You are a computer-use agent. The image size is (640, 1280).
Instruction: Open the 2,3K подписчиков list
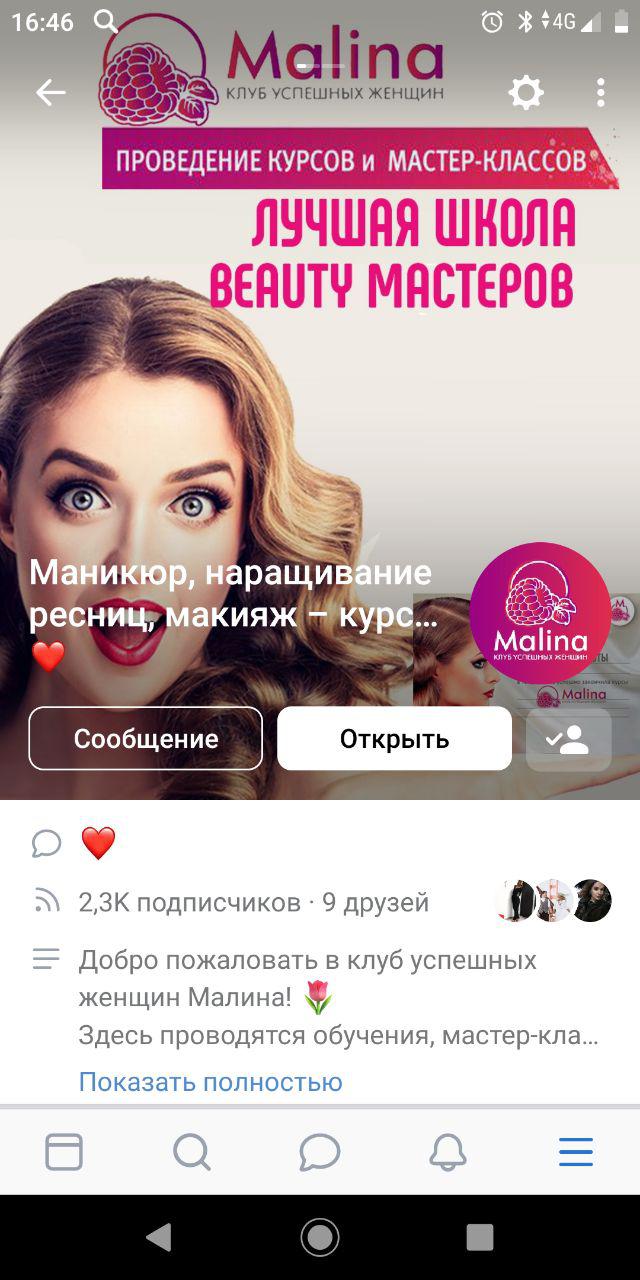pyautogui.click(x=190, y=903)
